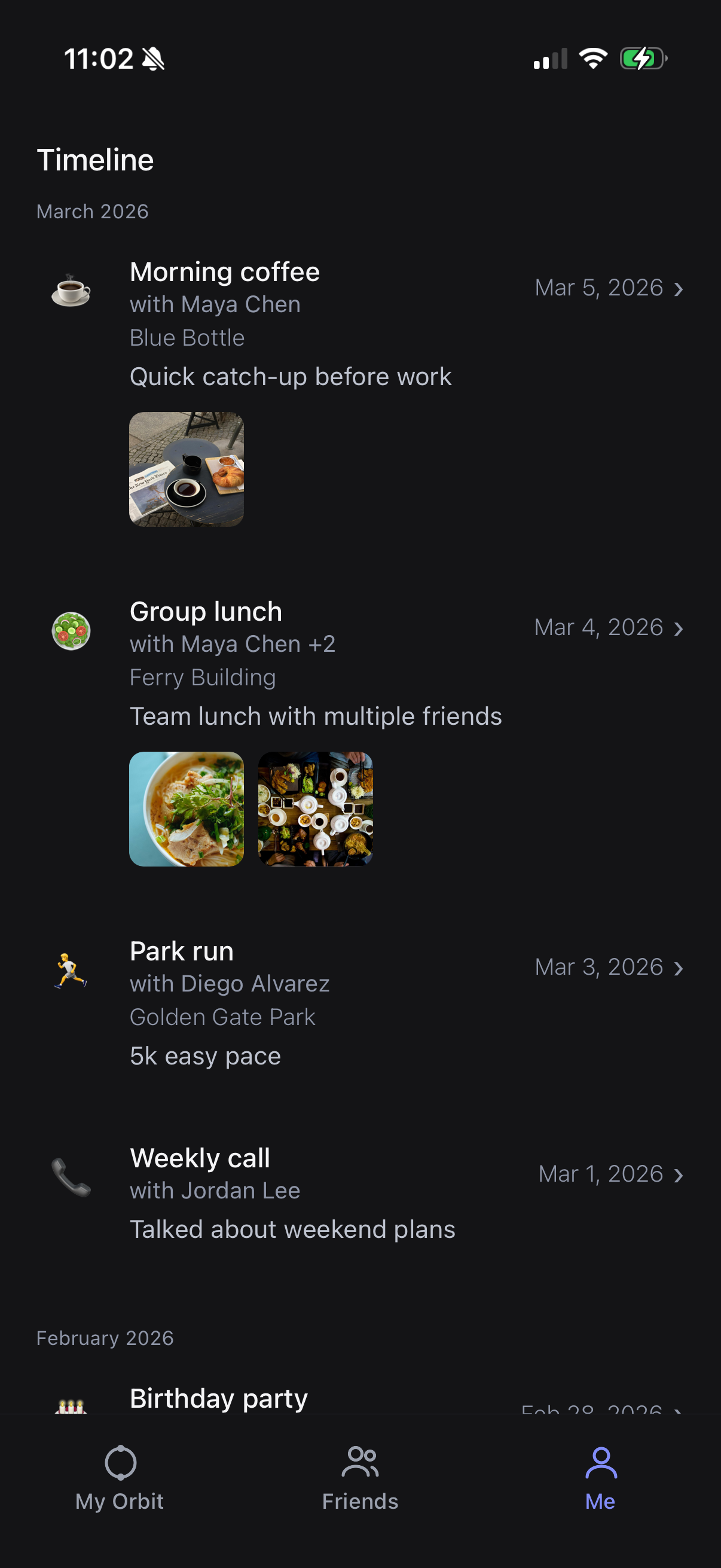Image resolution: width=721 pixels, height=1568 pixels.
Task: Tap the coffee cup icon beside Morning coffee
Action: tap(71, 291)
